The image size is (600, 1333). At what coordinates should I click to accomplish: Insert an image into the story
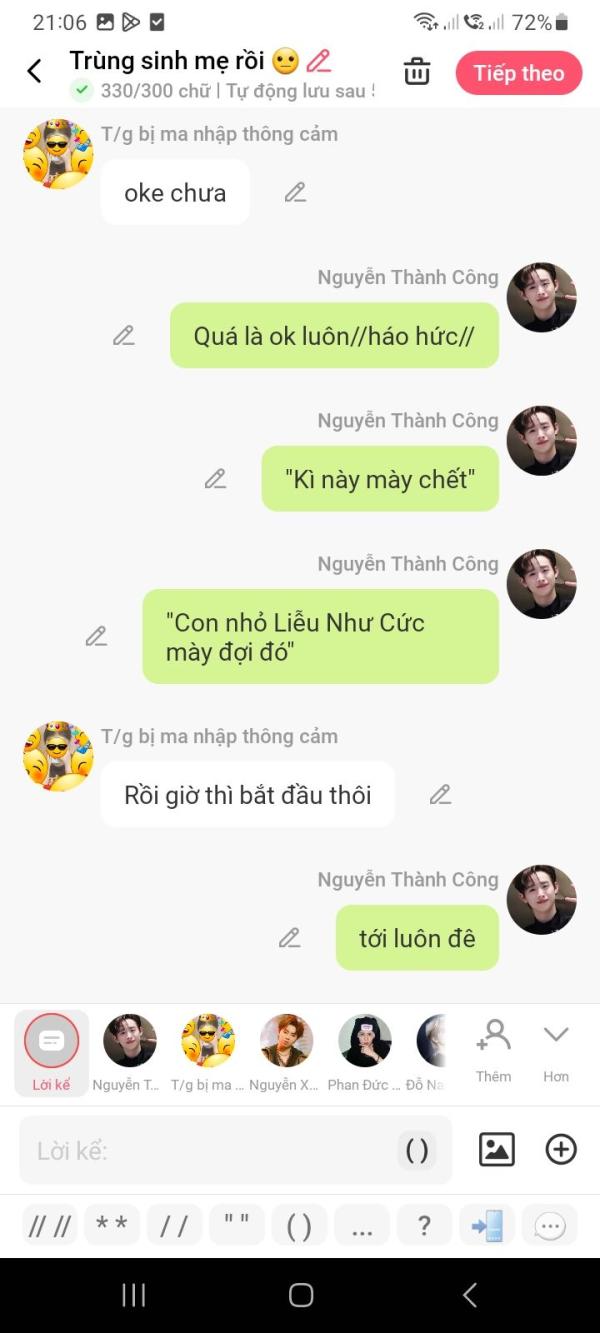point(497,1150)
